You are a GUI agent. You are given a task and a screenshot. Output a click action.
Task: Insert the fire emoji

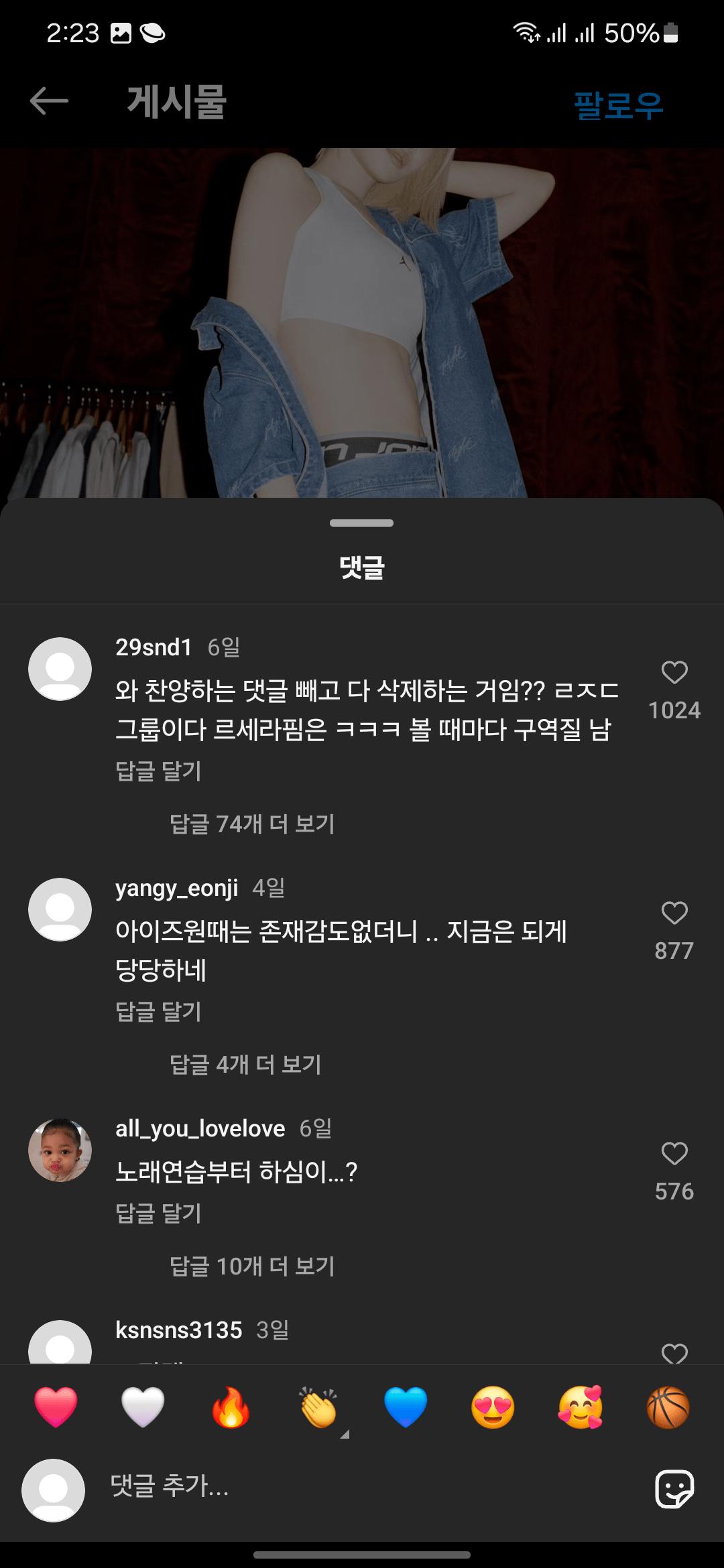(x=231, y=1407)
